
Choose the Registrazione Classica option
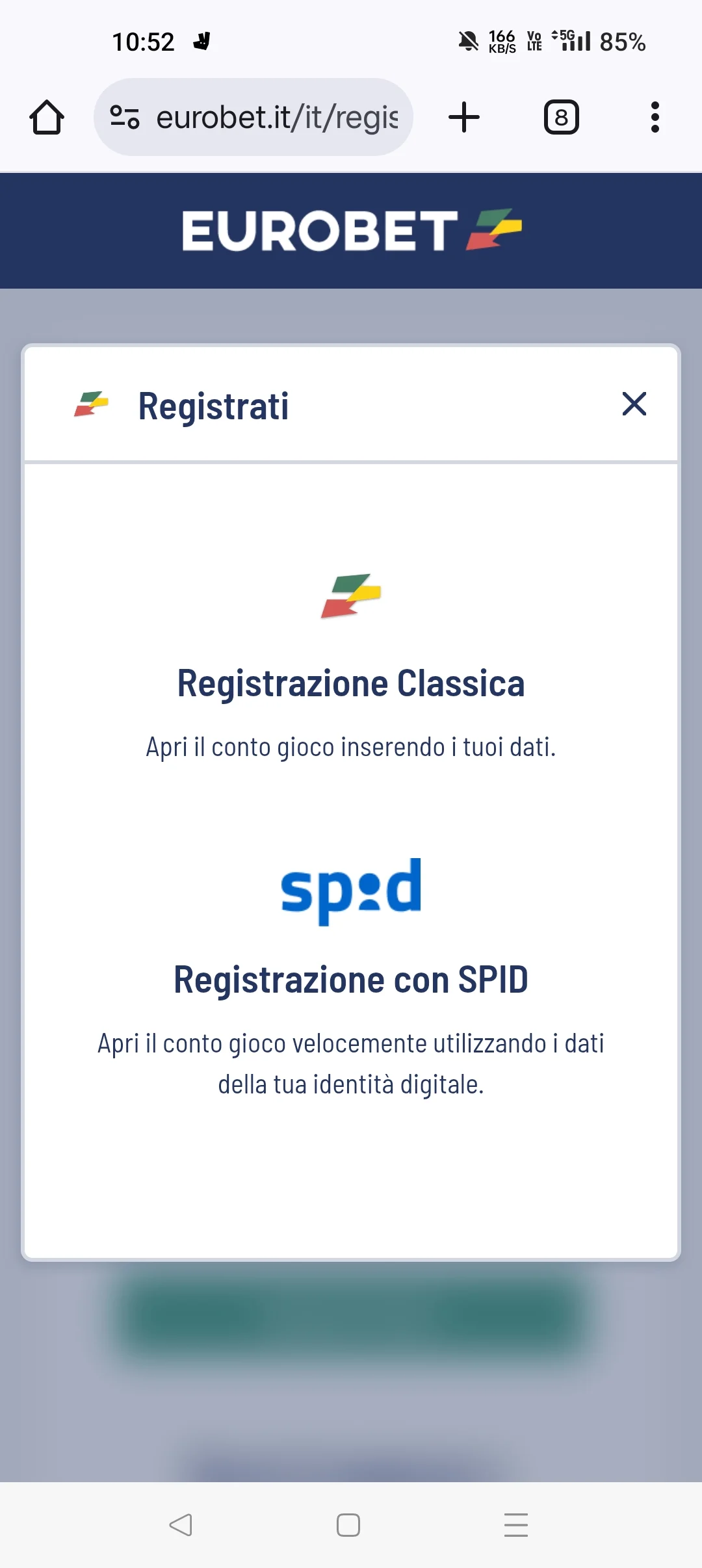351,683
